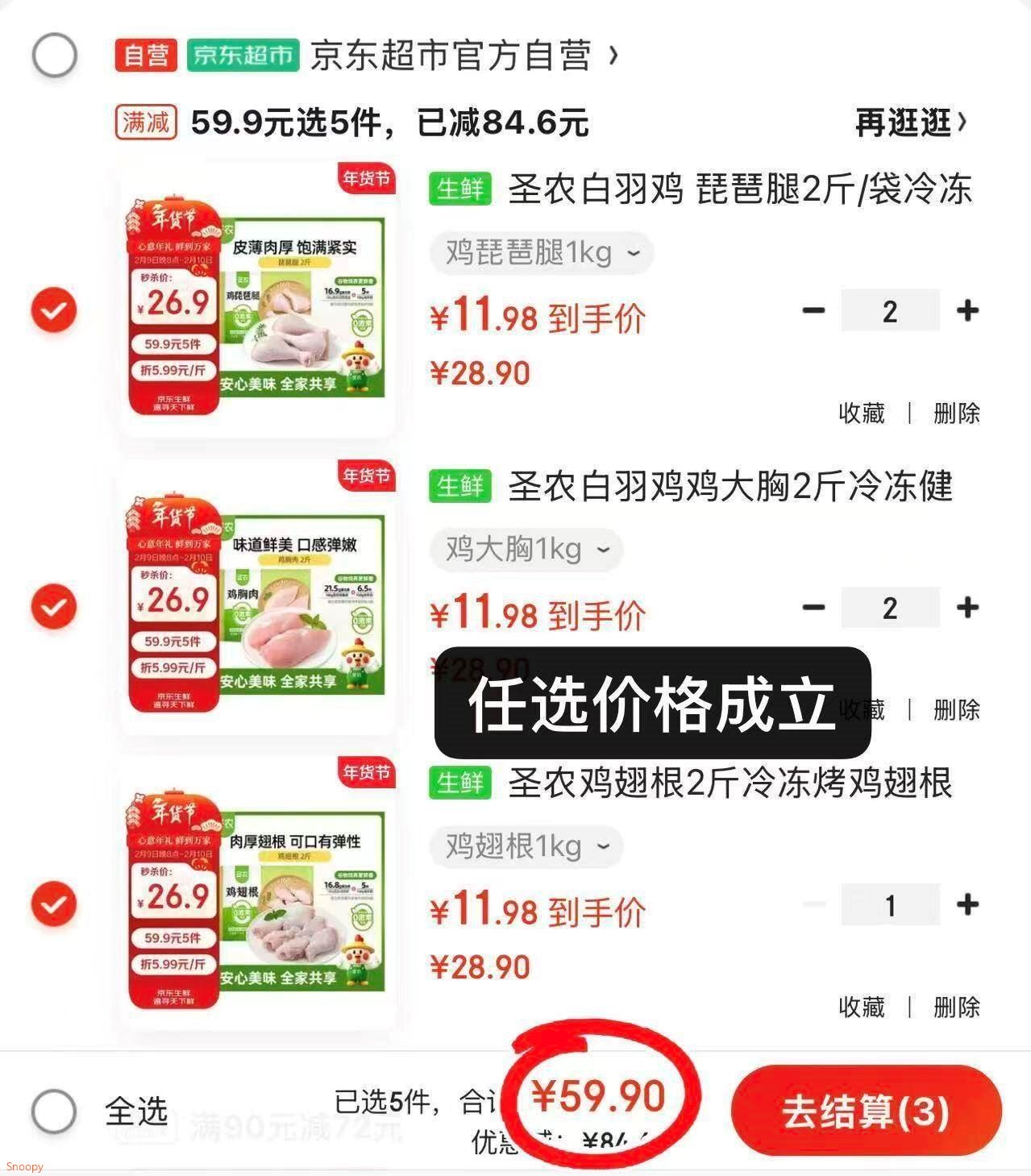
Task: Delete the 鸡翅根 item from cart
Action: (x=956, y=1007)
